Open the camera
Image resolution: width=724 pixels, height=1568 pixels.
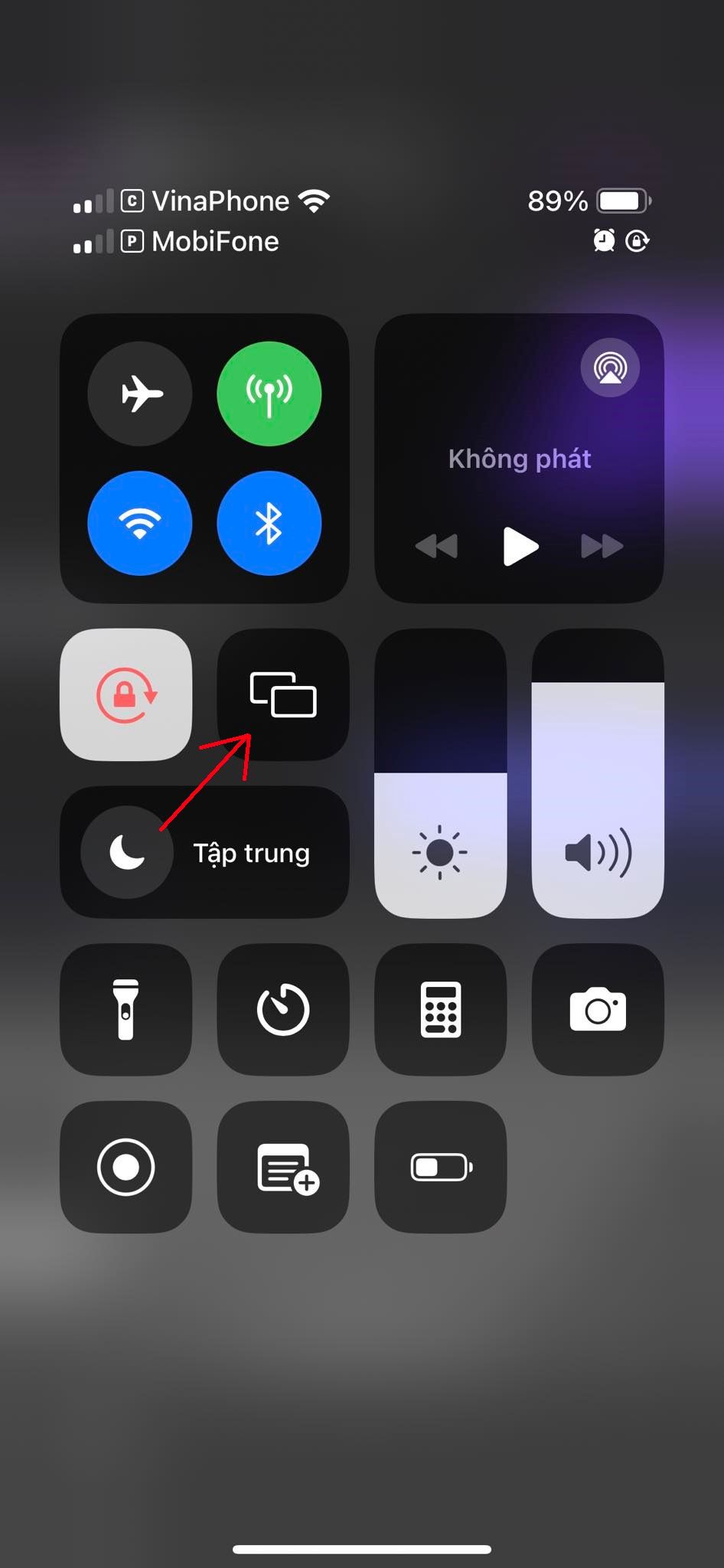(x=598, y=1010)
